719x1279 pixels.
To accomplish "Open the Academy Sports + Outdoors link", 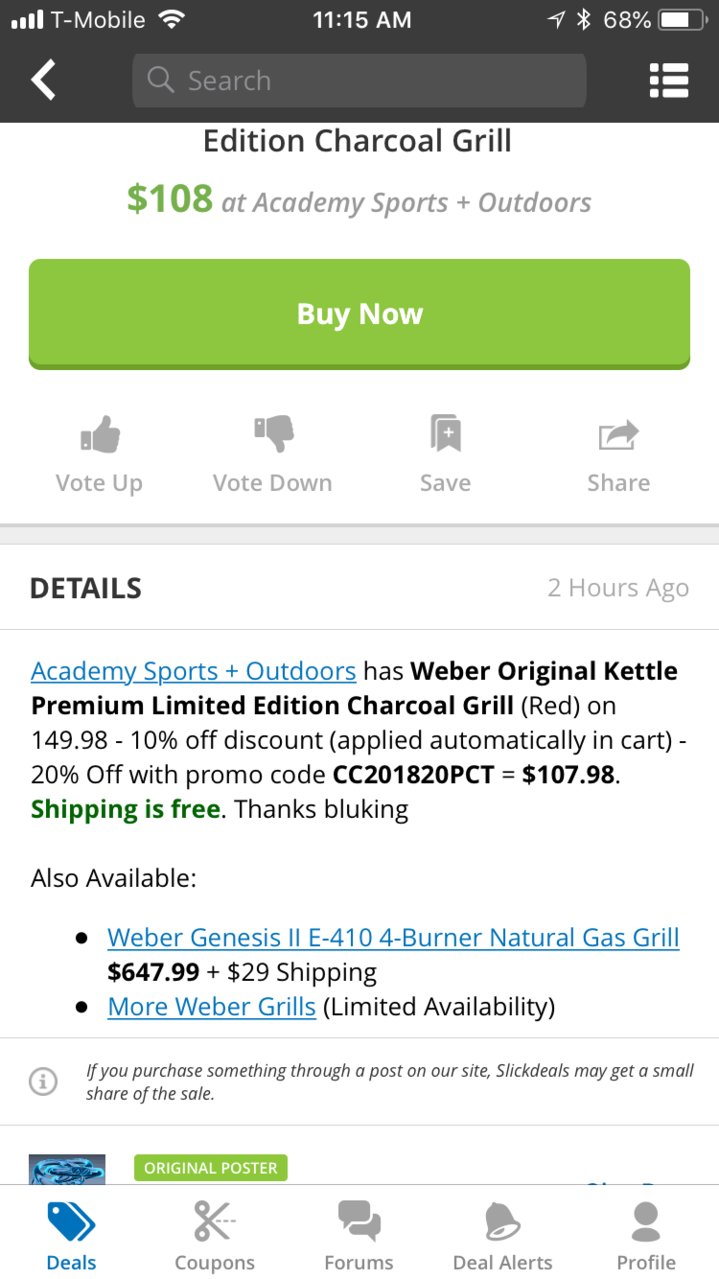I will click(x=193, y=671).
